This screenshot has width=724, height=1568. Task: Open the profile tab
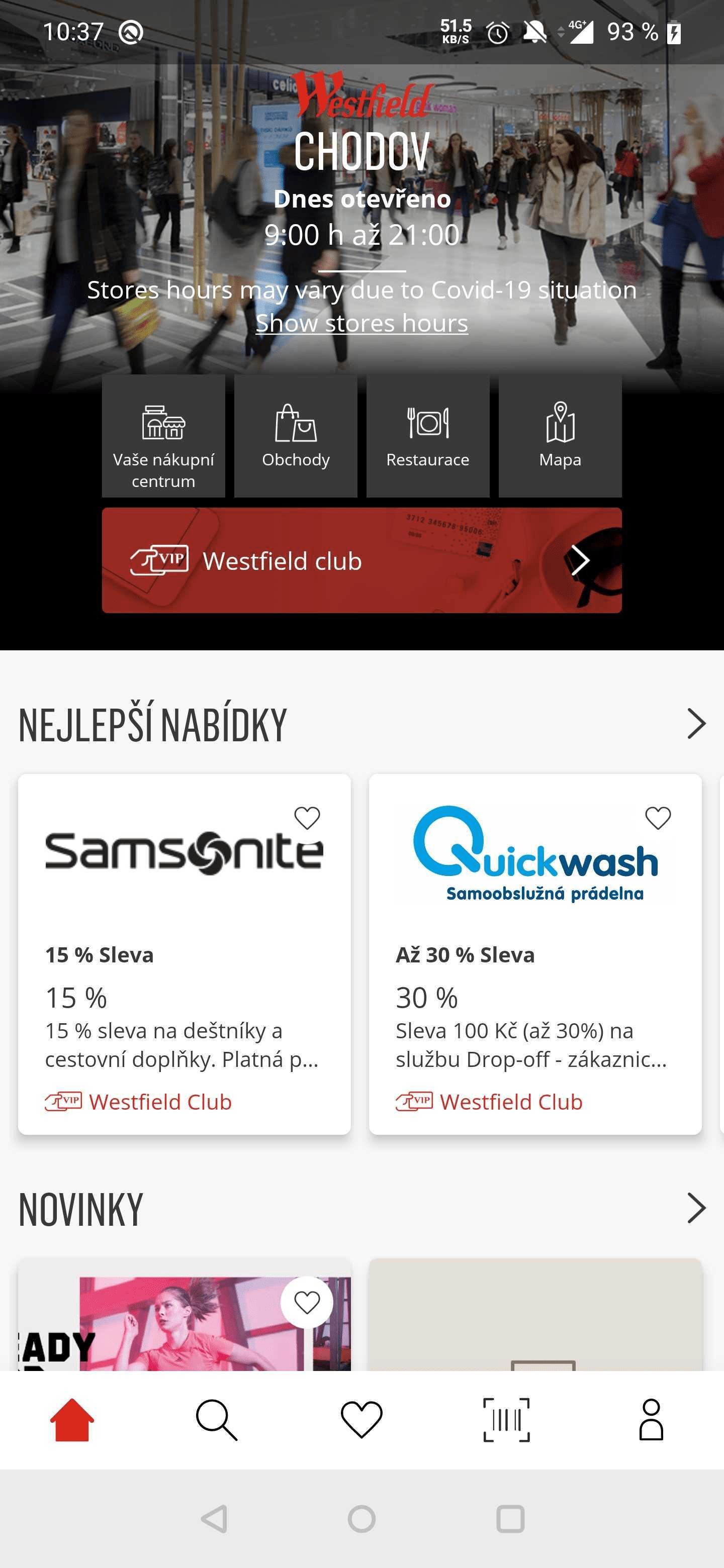(x=651, y=1419)
